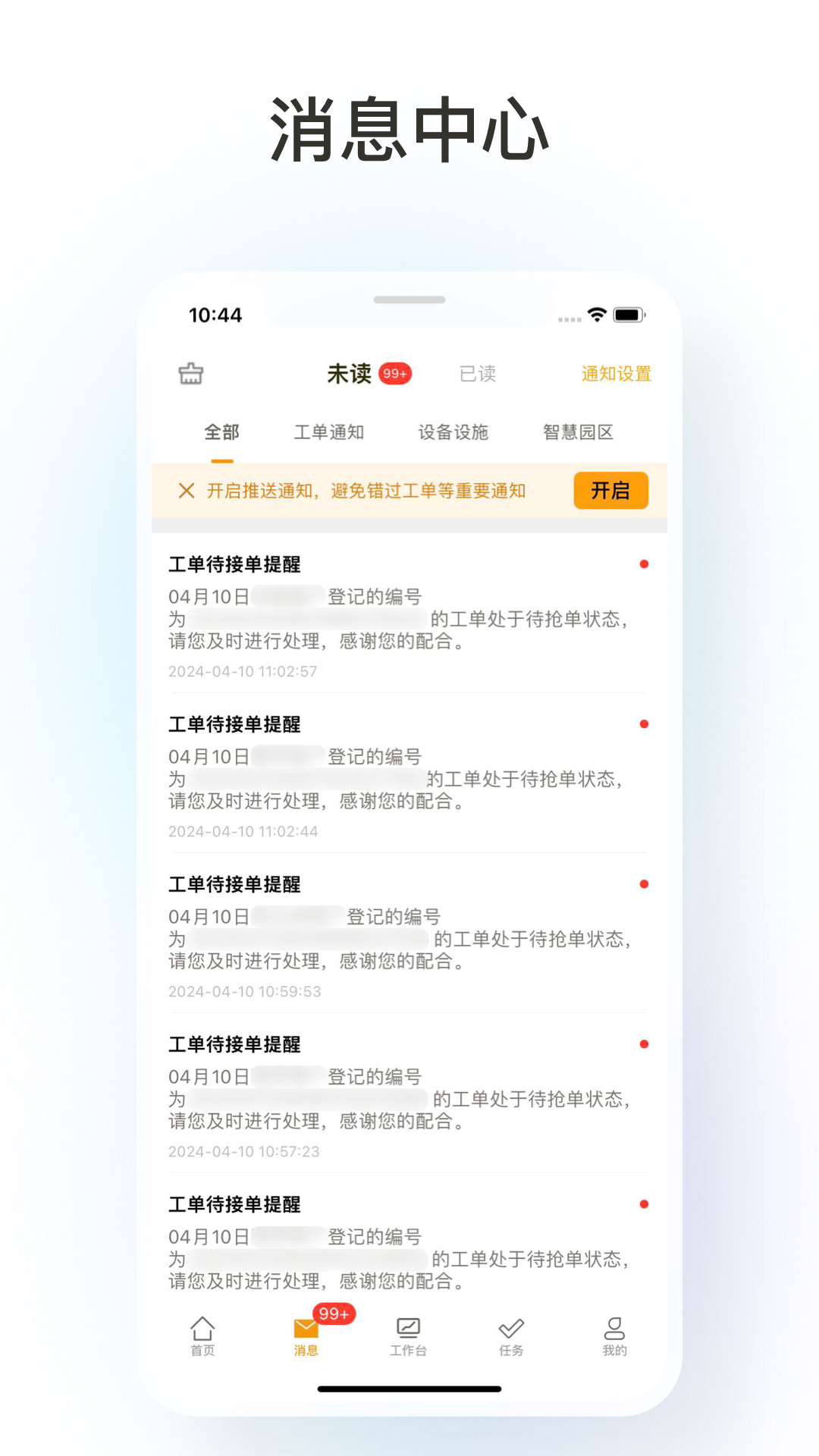Tap the red unread dot on second message
The width and height of the screenshot is (819, 1456).
pyautogui.click(x=644, y=725)
